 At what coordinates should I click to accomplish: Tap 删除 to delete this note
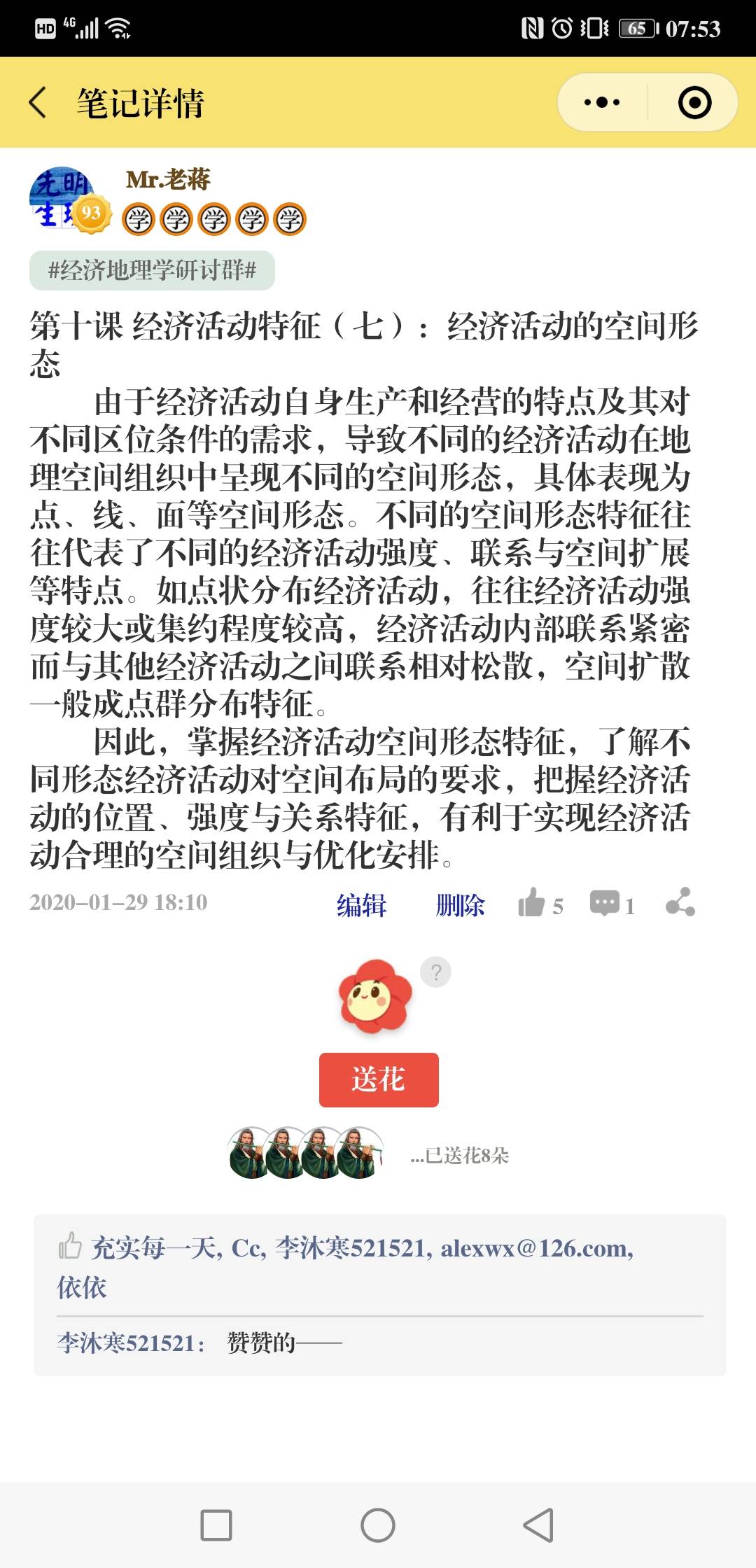(x=460, y=905)
